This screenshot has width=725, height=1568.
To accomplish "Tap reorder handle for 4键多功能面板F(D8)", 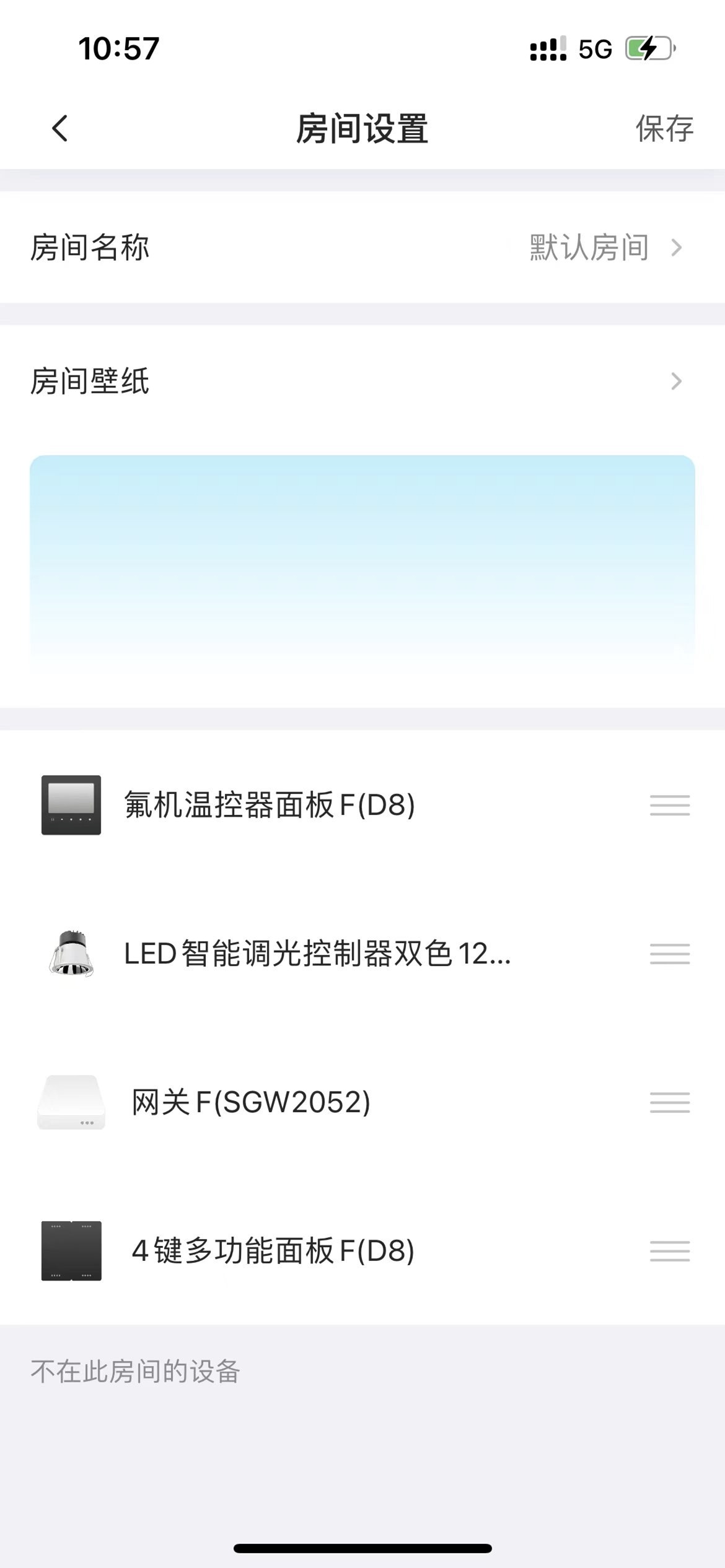I will 670,1251.
